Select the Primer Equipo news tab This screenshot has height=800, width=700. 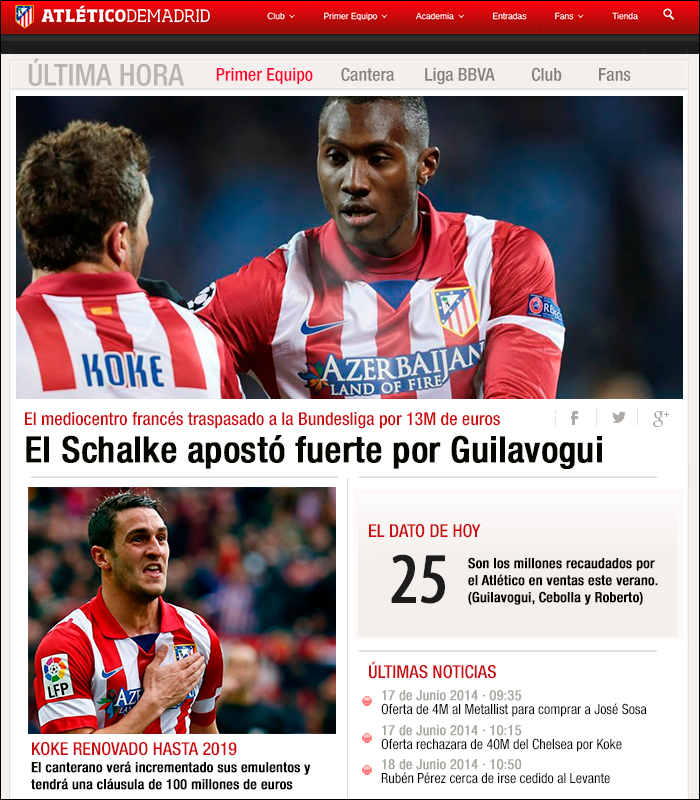pyautogui.click(x=264, y=75)
